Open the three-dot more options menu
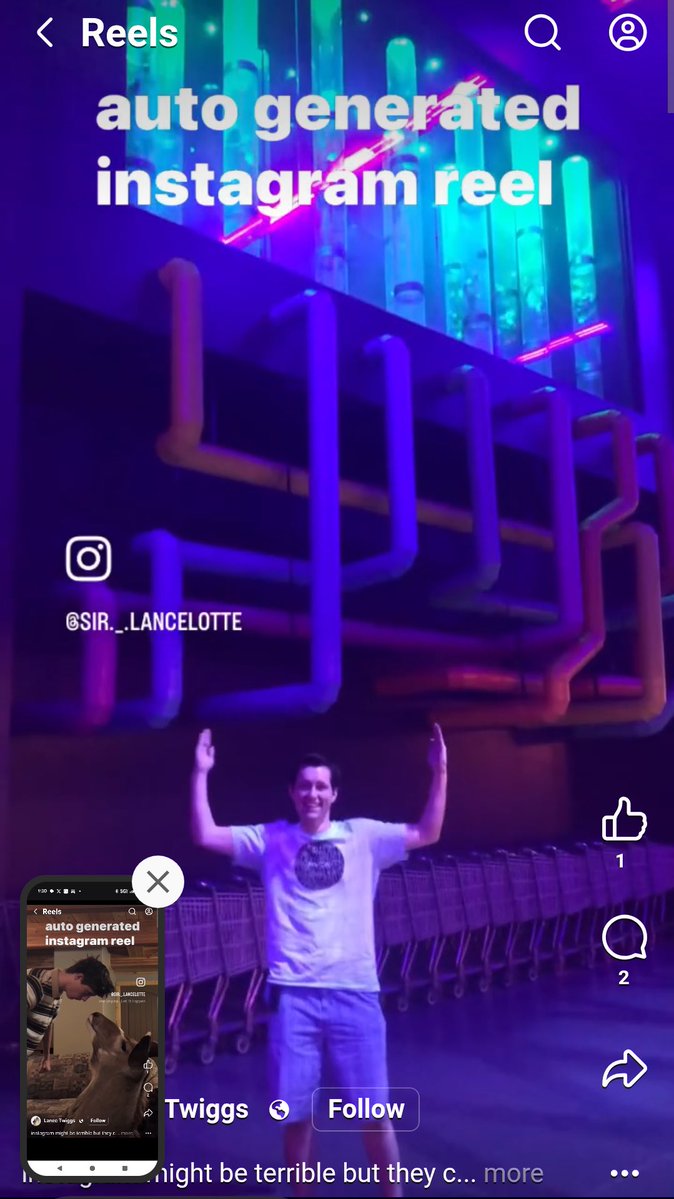This screenshot has width=674, height=1199. coord(624,1173)
